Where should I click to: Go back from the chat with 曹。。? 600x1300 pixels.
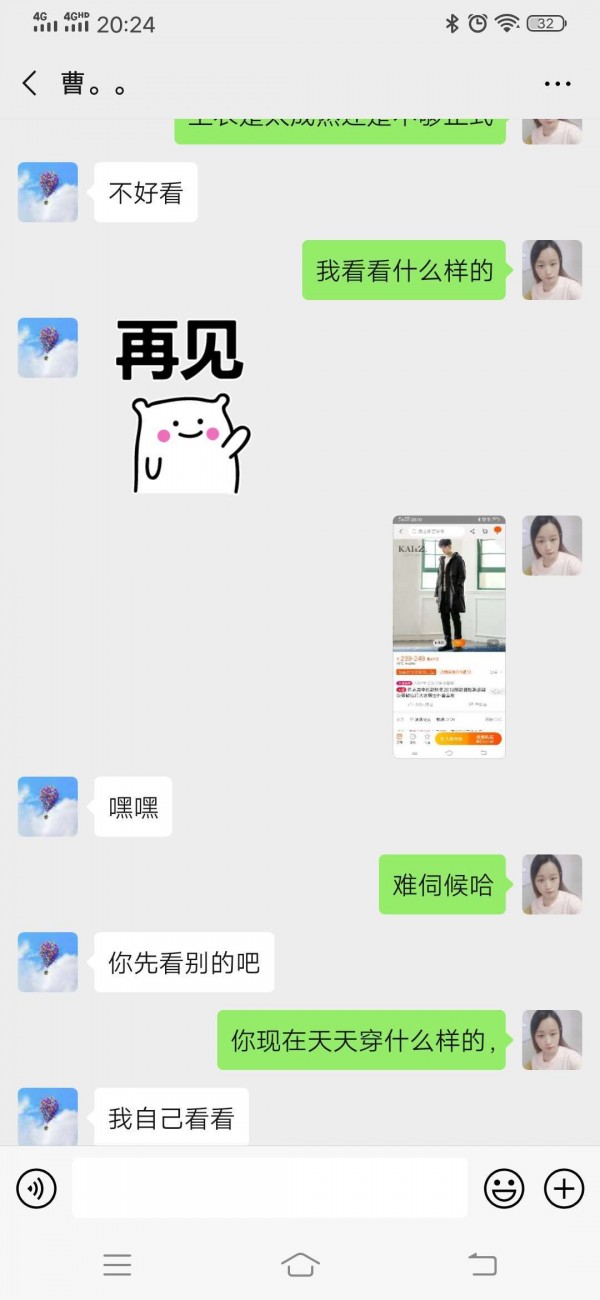[x=30, y=83]
